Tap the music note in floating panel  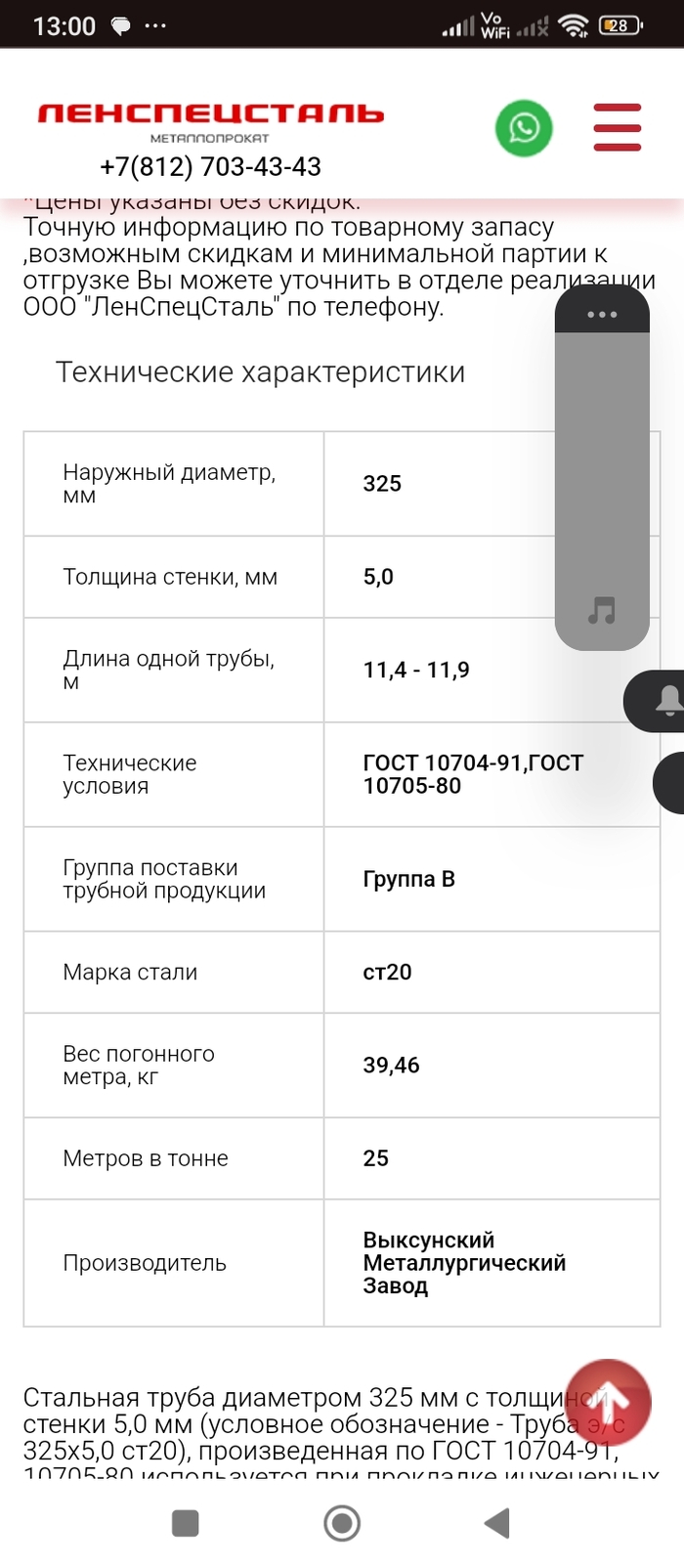click(x=602, y=611)
